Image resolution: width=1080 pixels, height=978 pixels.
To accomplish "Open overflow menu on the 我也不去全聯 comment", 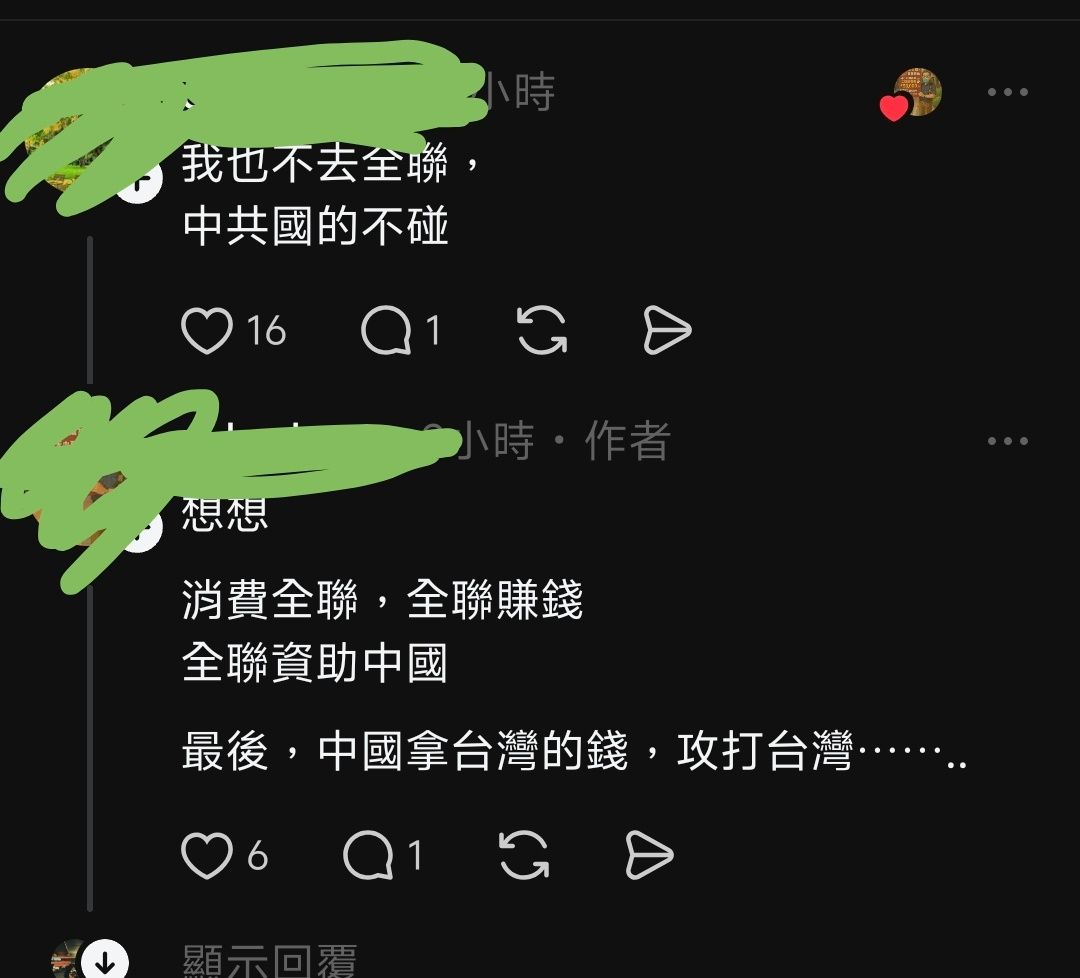I will point(1007,92).
